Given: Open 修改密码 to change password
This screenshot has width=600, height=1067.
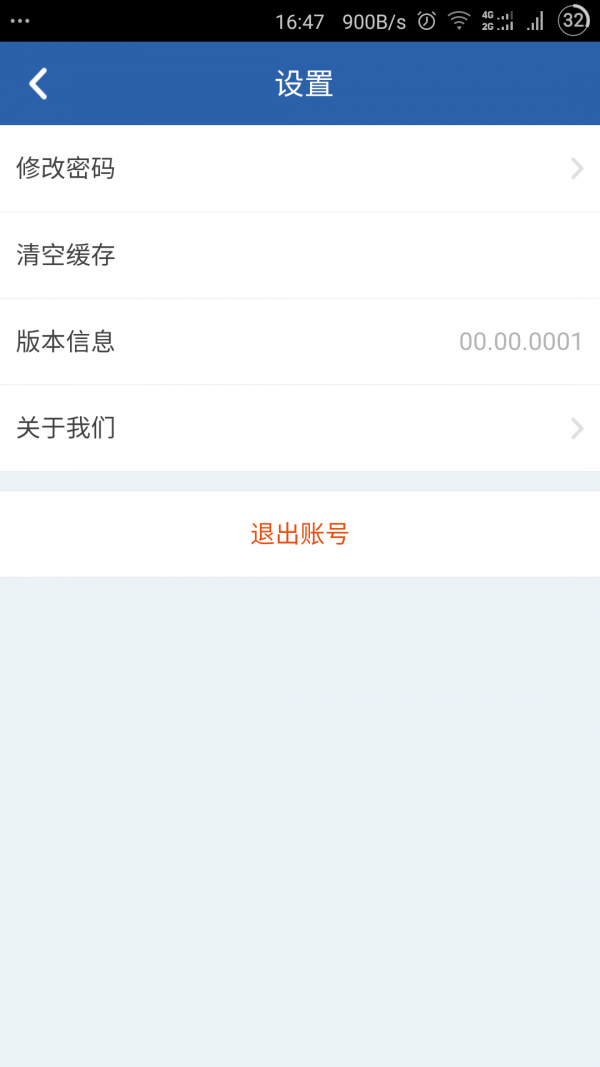Looking at the screenshot, I should point(300,169).
